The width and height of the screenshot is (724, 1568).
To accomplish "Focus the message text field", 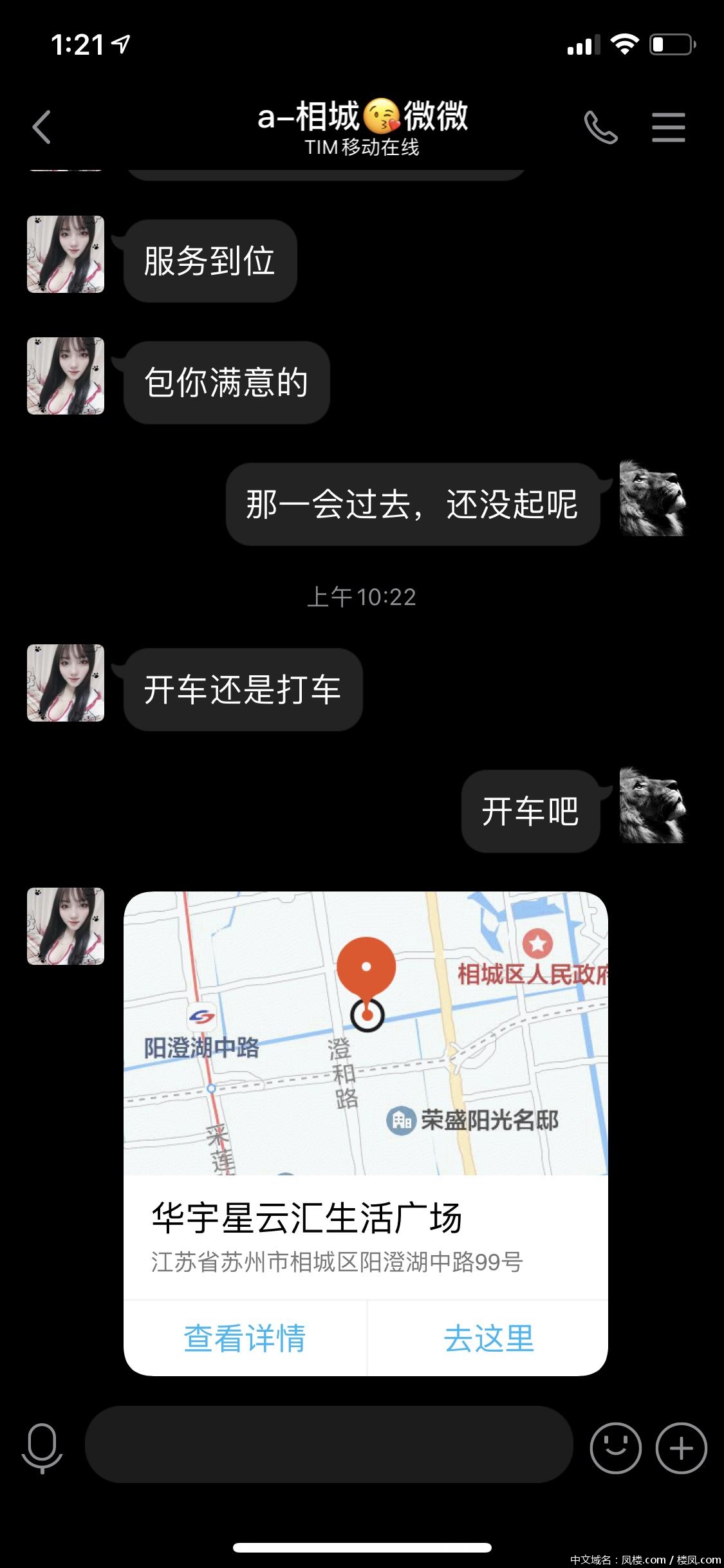I will (x=328, y=1444).
